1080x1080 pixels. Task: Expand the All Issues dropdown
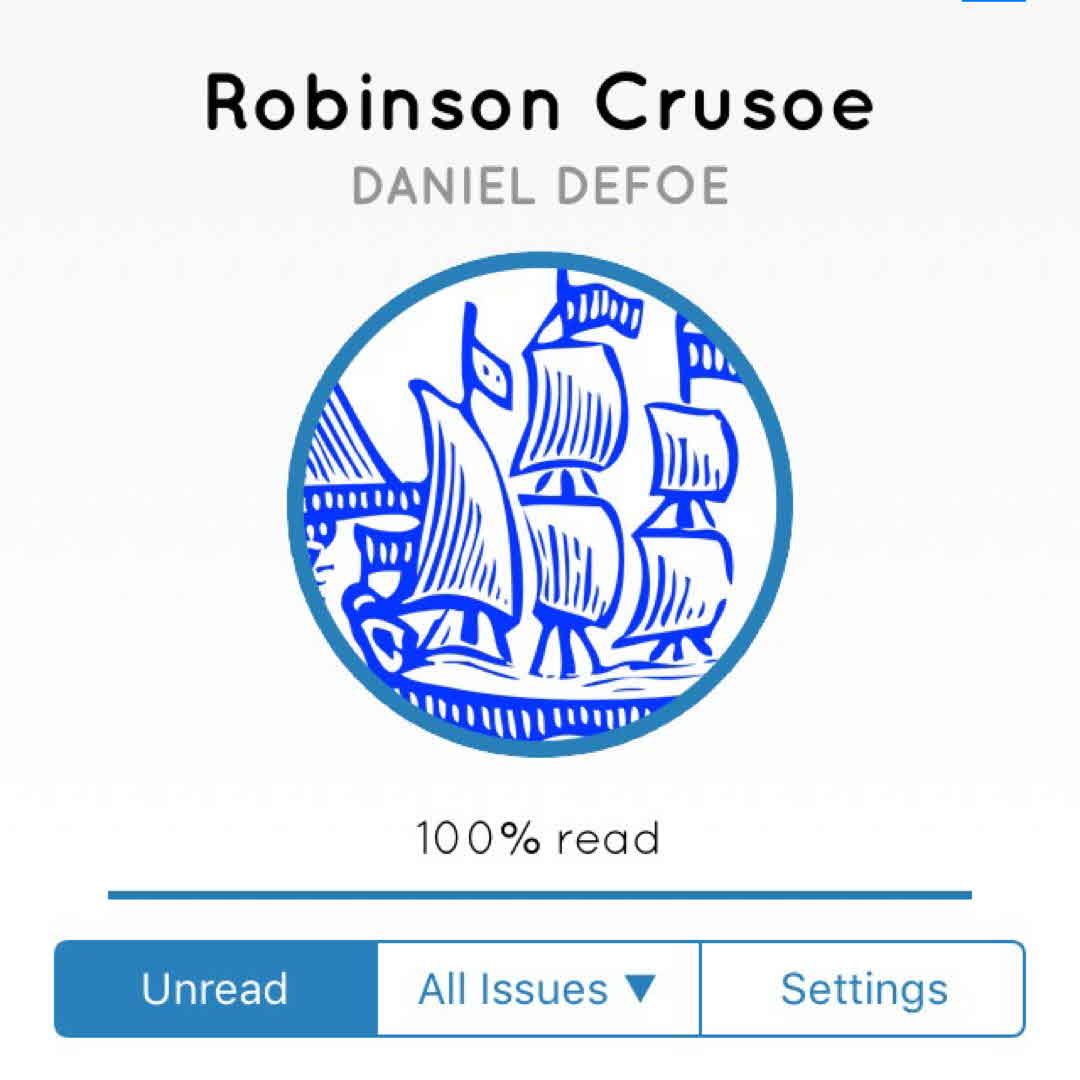click(538, 989)
